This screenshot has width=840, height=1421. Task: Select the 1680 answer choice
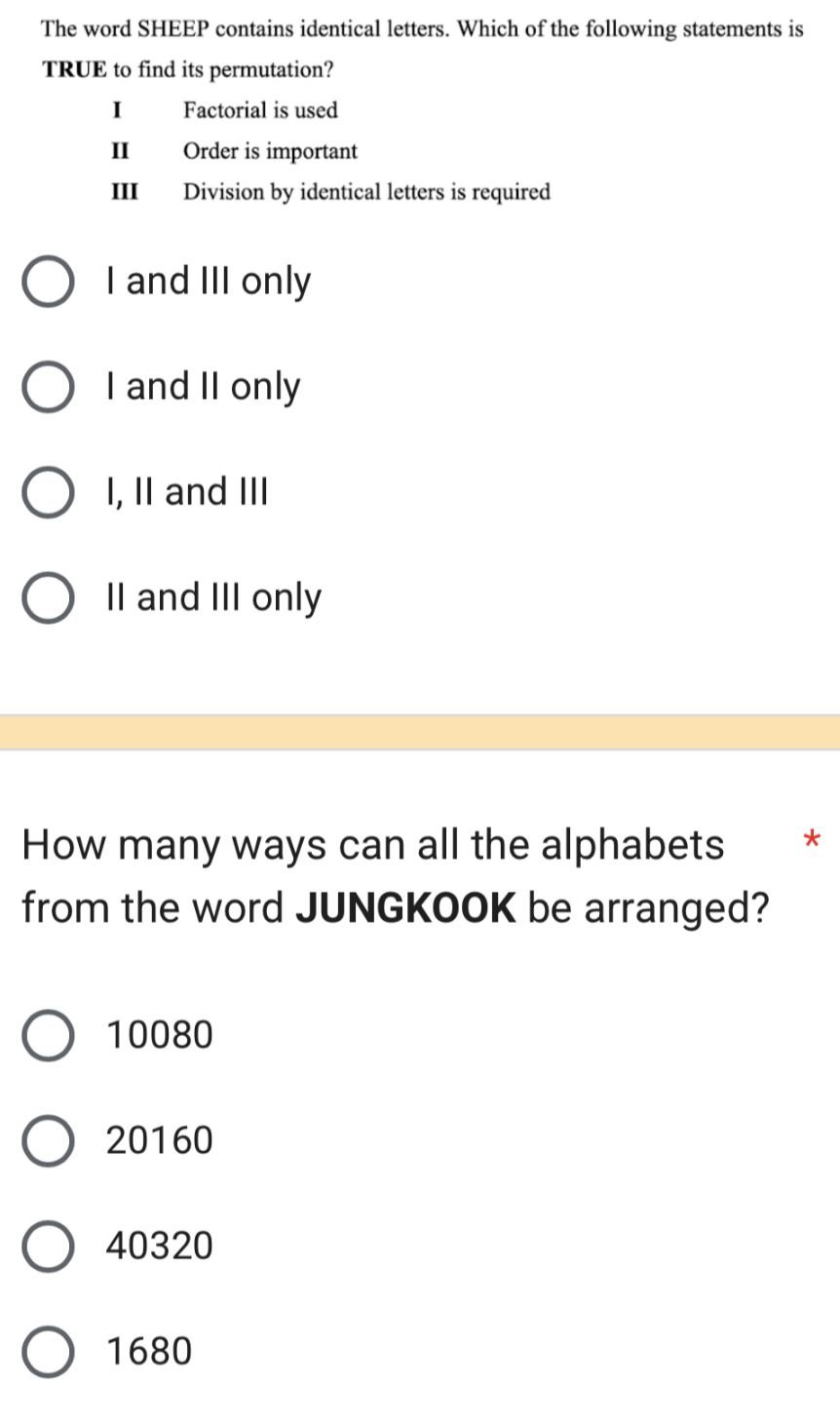[x=48, y=1352]
